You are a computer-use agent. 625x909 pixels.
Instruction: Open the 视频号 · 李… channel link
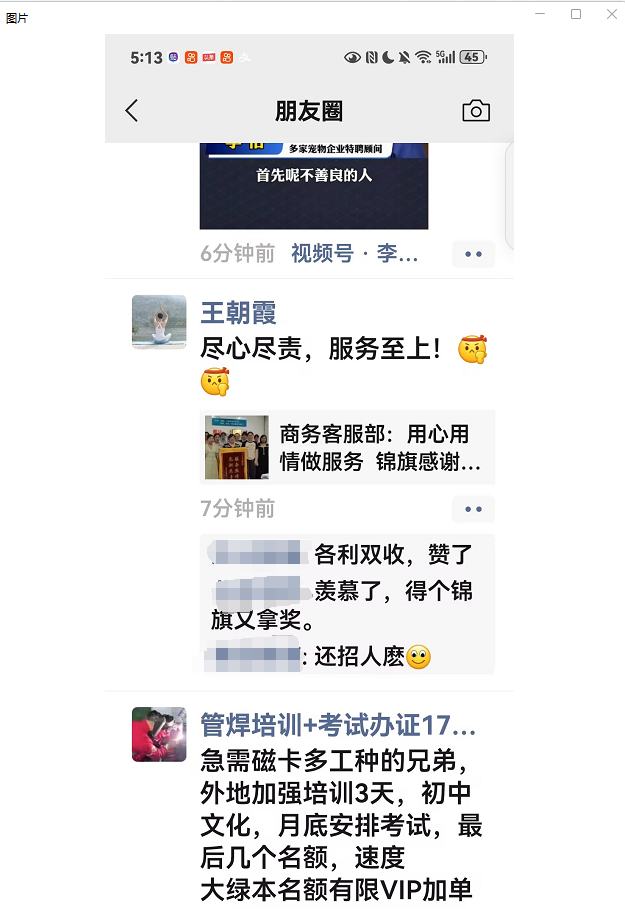pos(355,254)
